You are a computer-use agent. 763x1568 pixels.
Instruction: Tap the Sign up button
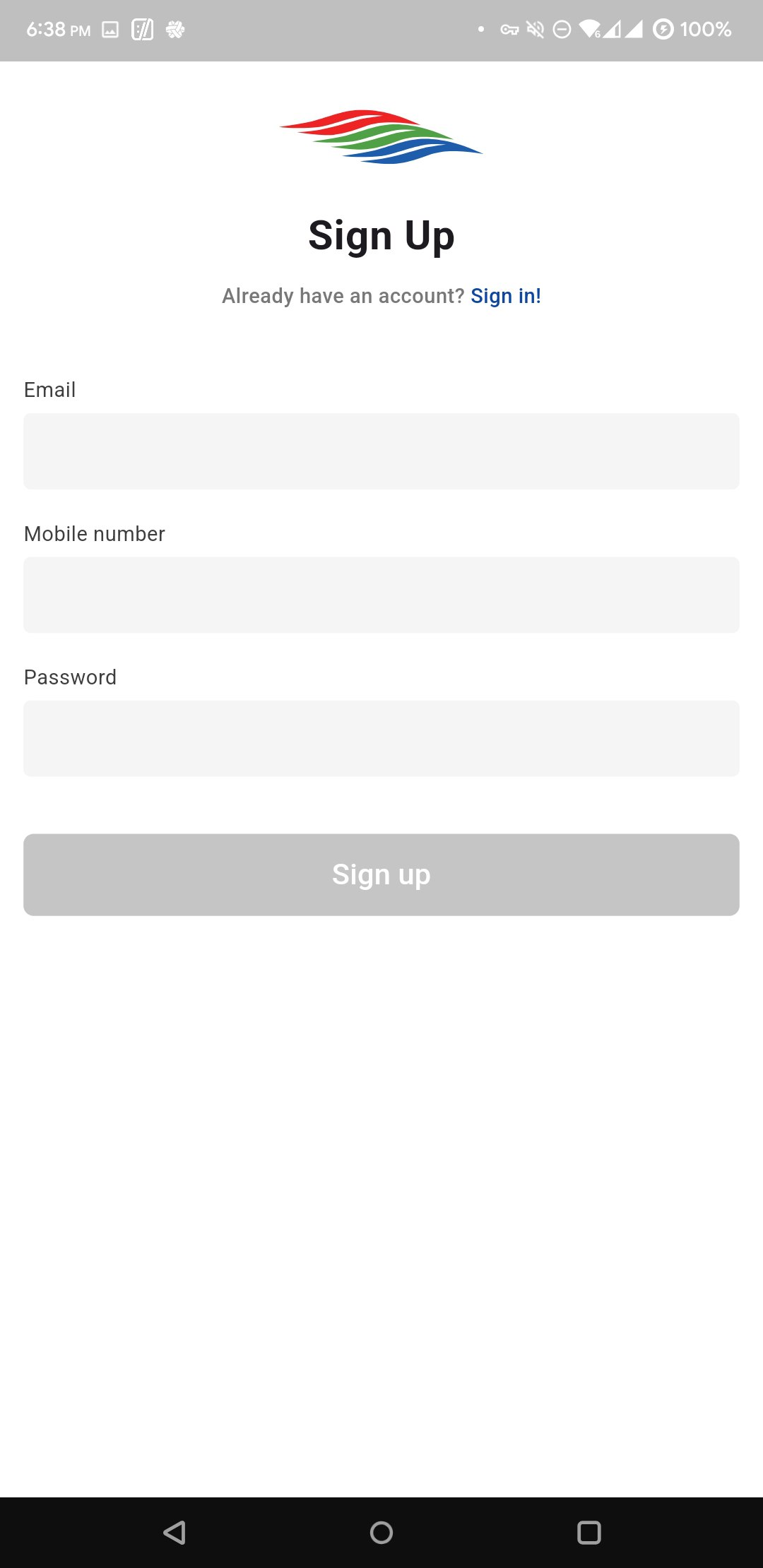coord(381,874)
